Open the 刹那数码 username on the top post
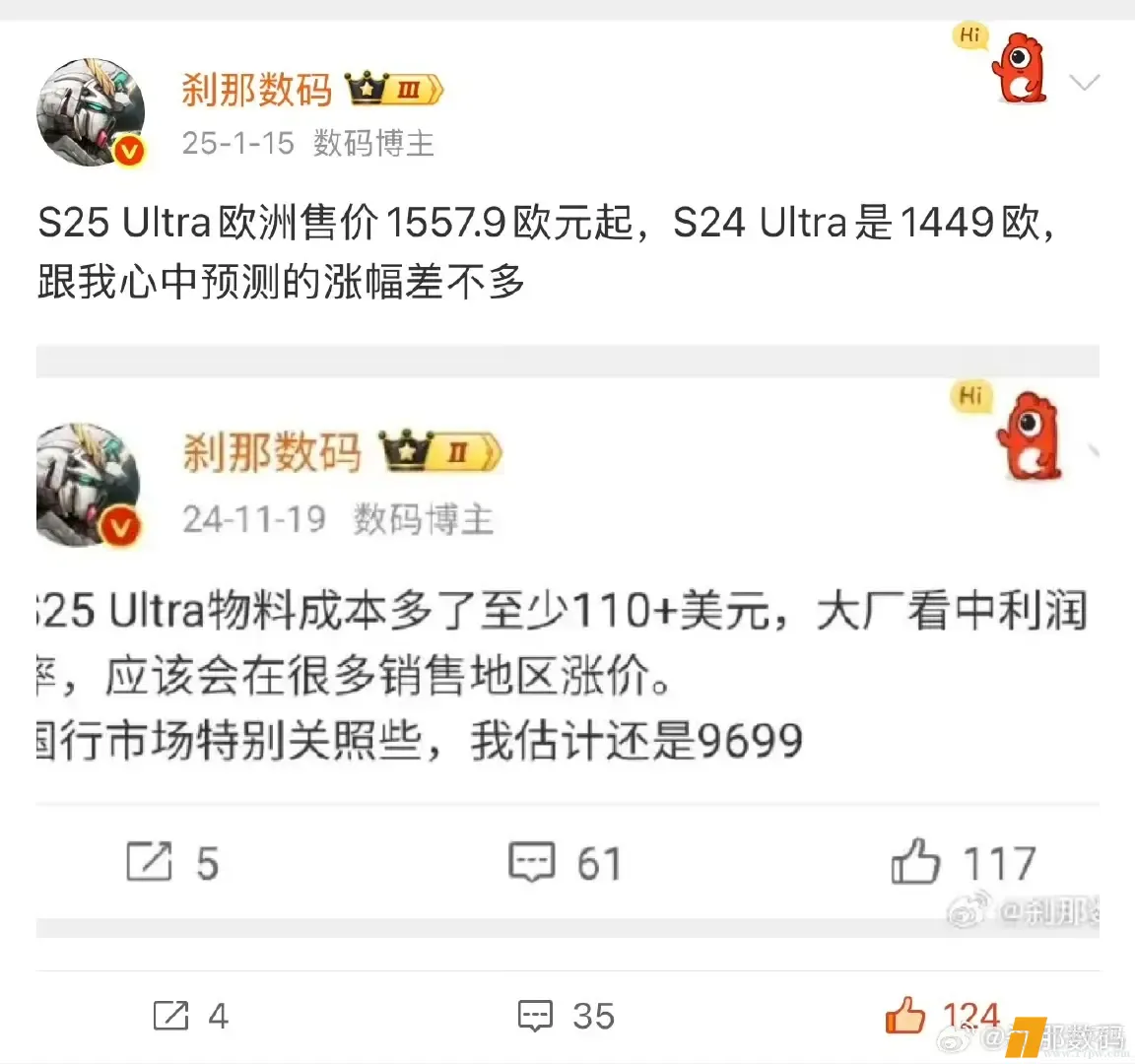The image size is (1135, 1064). tap(256, 90)
